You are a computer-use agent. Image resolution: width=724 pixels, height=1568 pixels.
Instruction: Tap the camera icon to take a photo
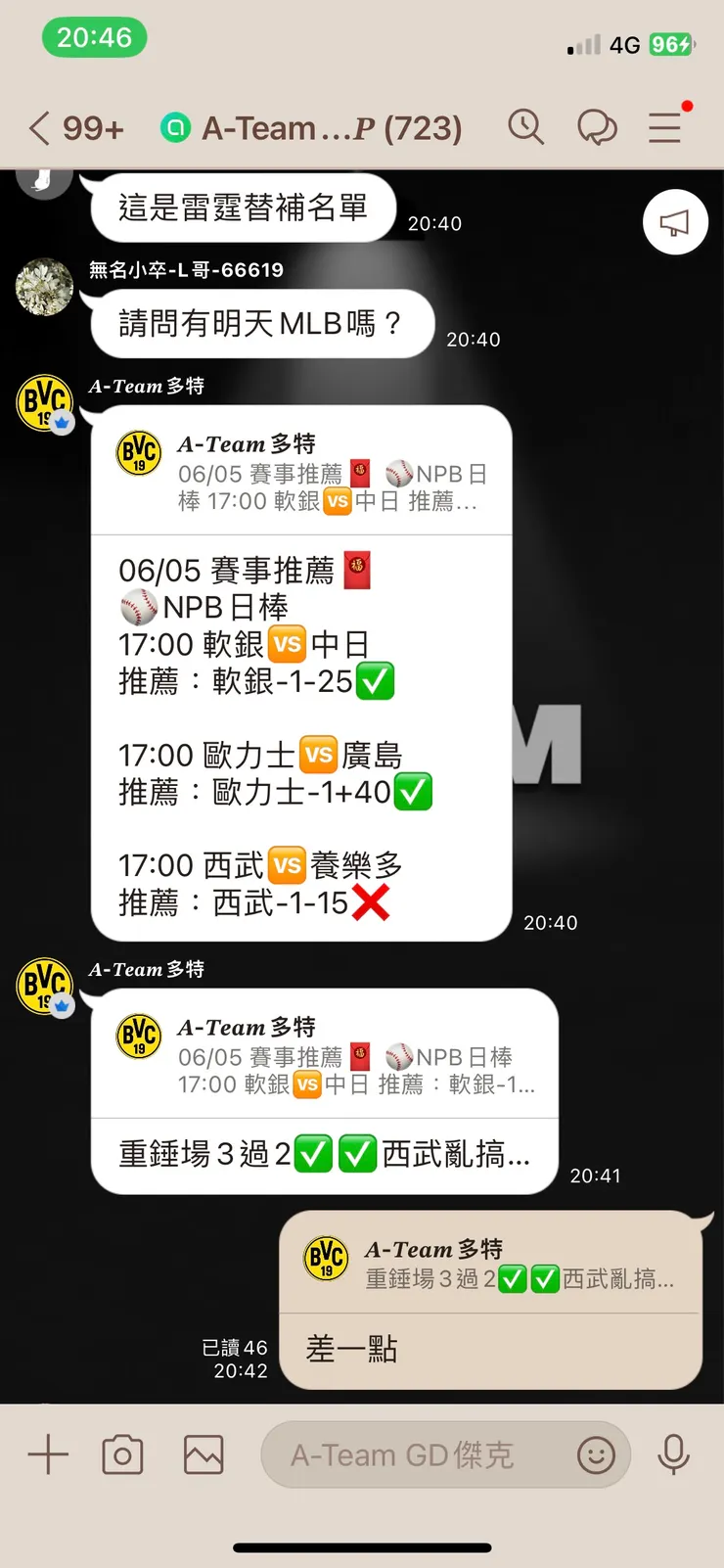122,1454
